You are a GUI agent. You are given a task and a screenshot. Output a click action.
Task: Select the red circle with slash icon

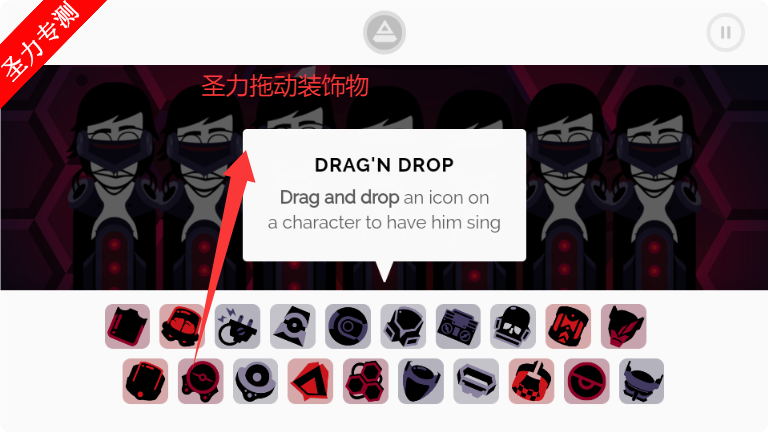586,381
